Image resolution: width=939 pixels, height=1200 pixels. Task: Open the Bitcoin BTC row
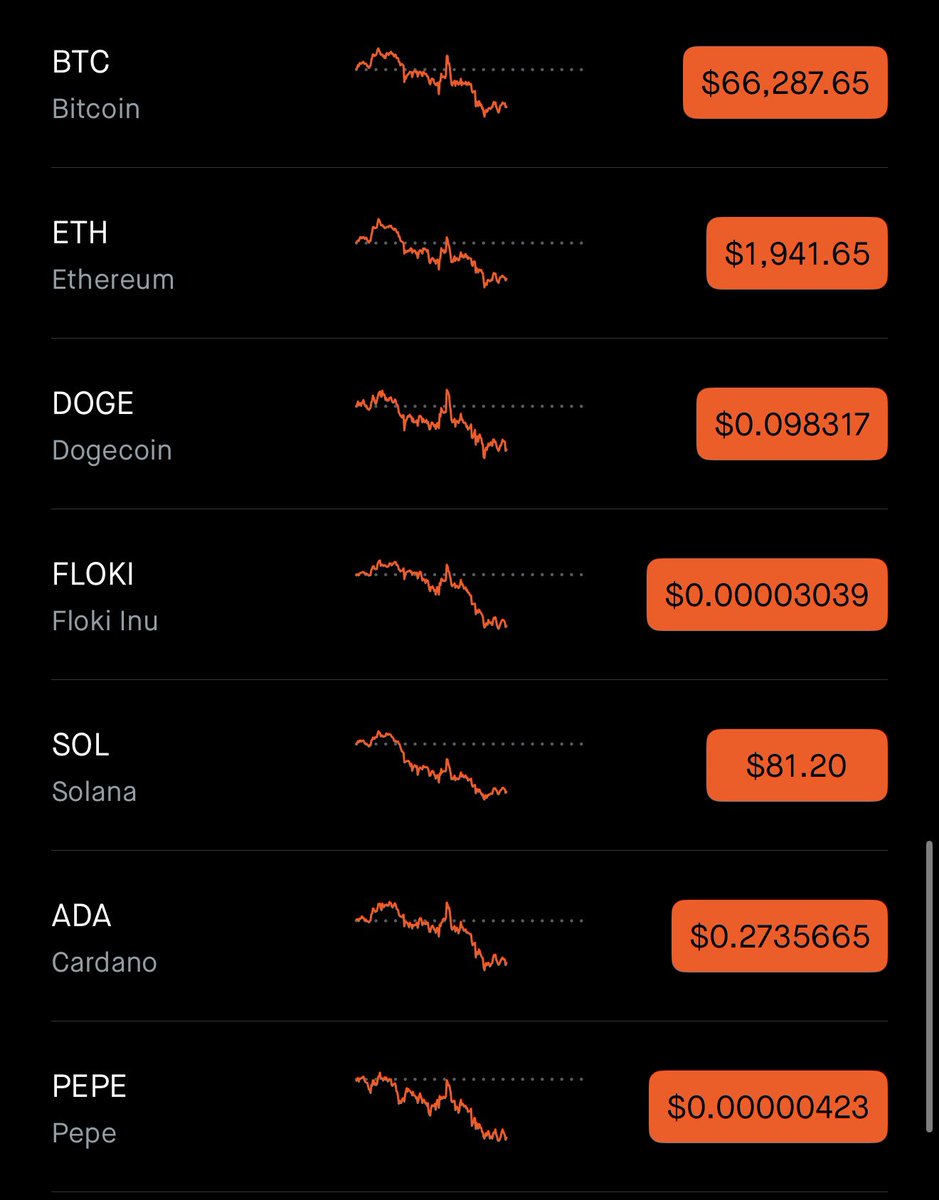click(469, 83)
